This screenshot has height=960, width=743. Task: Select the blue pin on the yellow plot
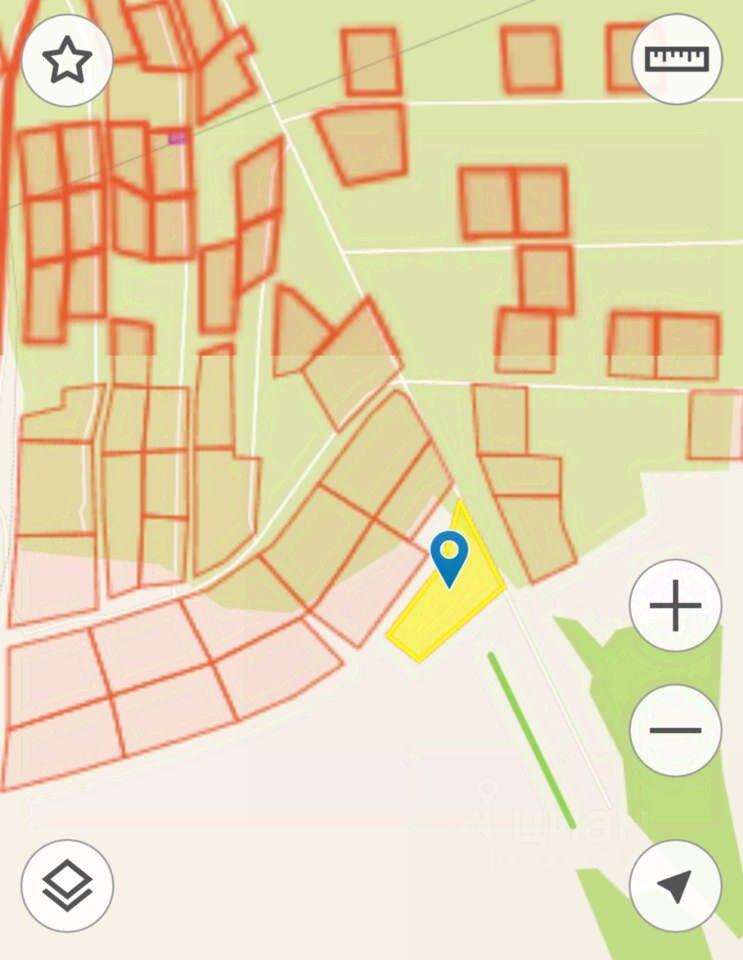pos(449,556)
